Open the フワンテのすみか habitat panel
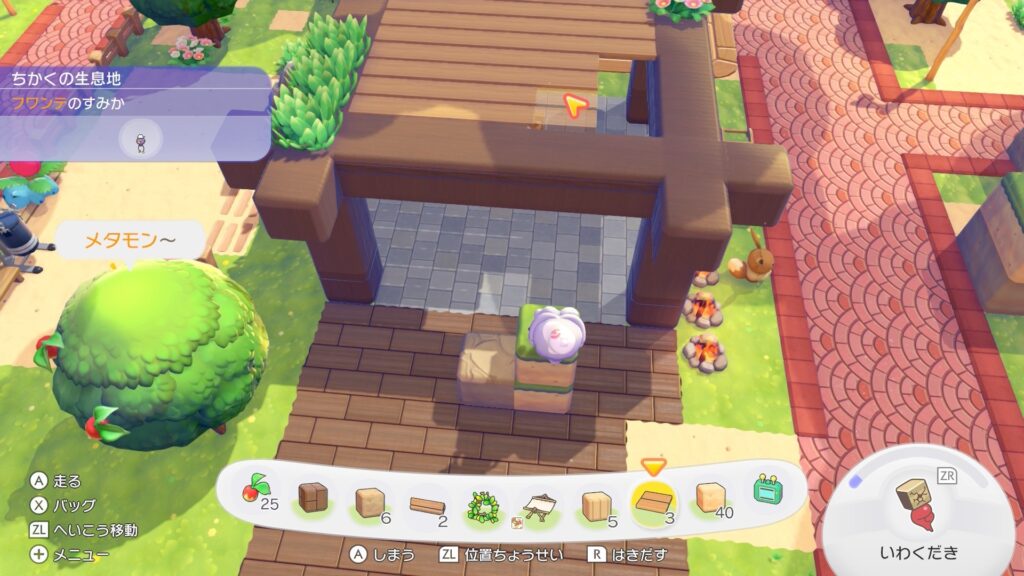Screen dimensions: 1024x576 click(135, 113)
